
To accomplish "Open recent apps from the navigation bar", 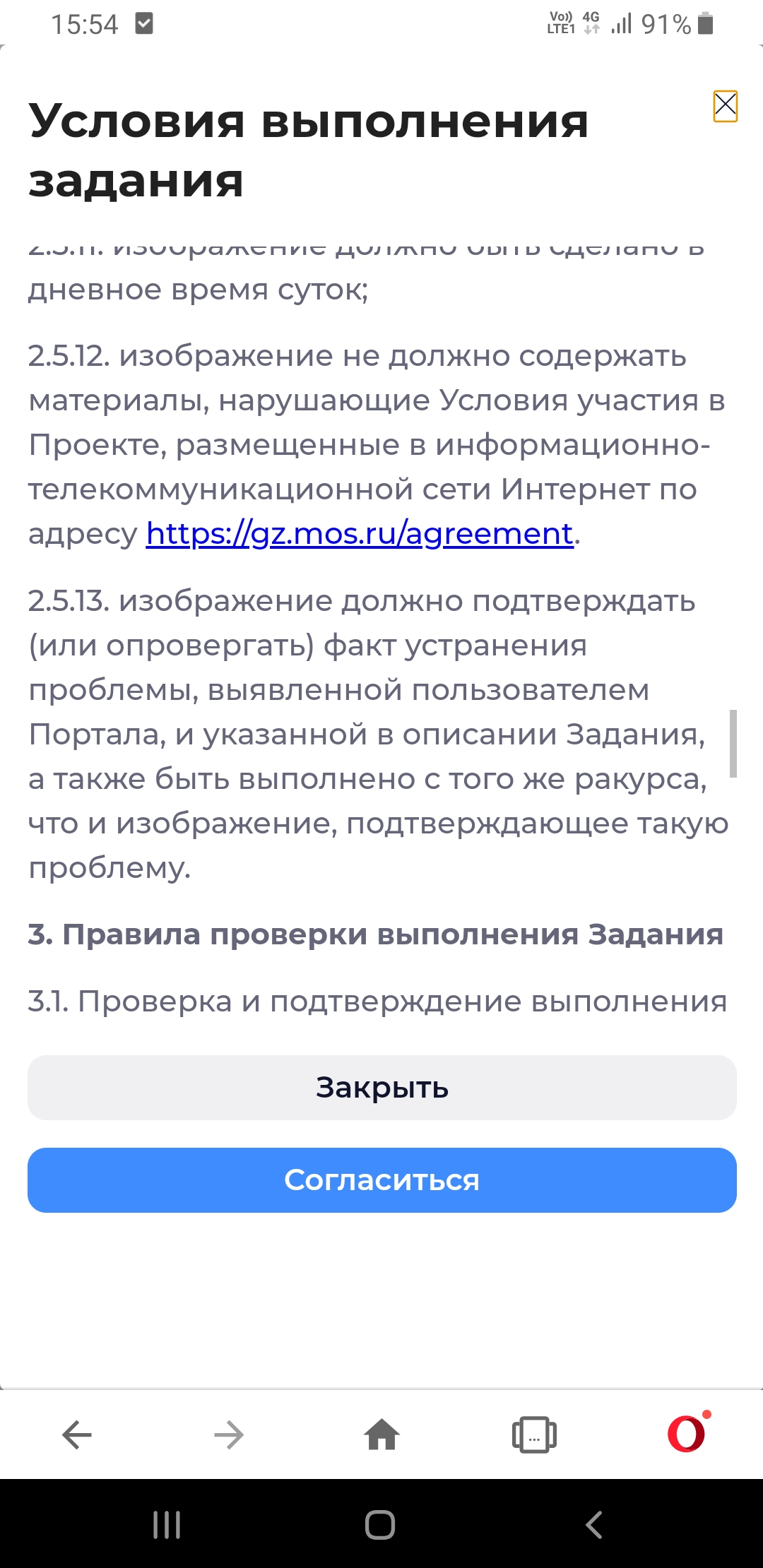I will [167, 1525].
